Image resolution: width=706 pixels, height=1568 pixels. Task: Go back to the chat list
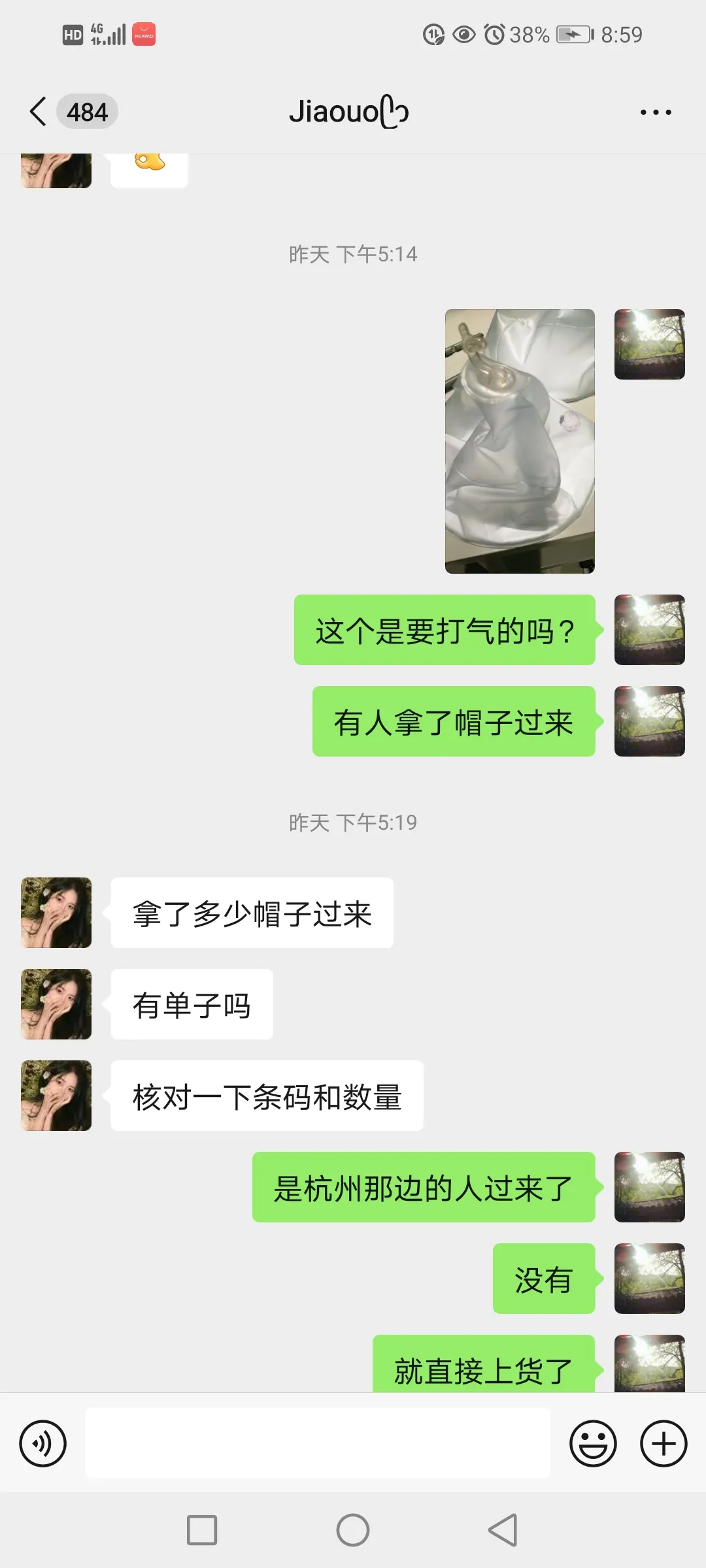click(x=39, y=112)
